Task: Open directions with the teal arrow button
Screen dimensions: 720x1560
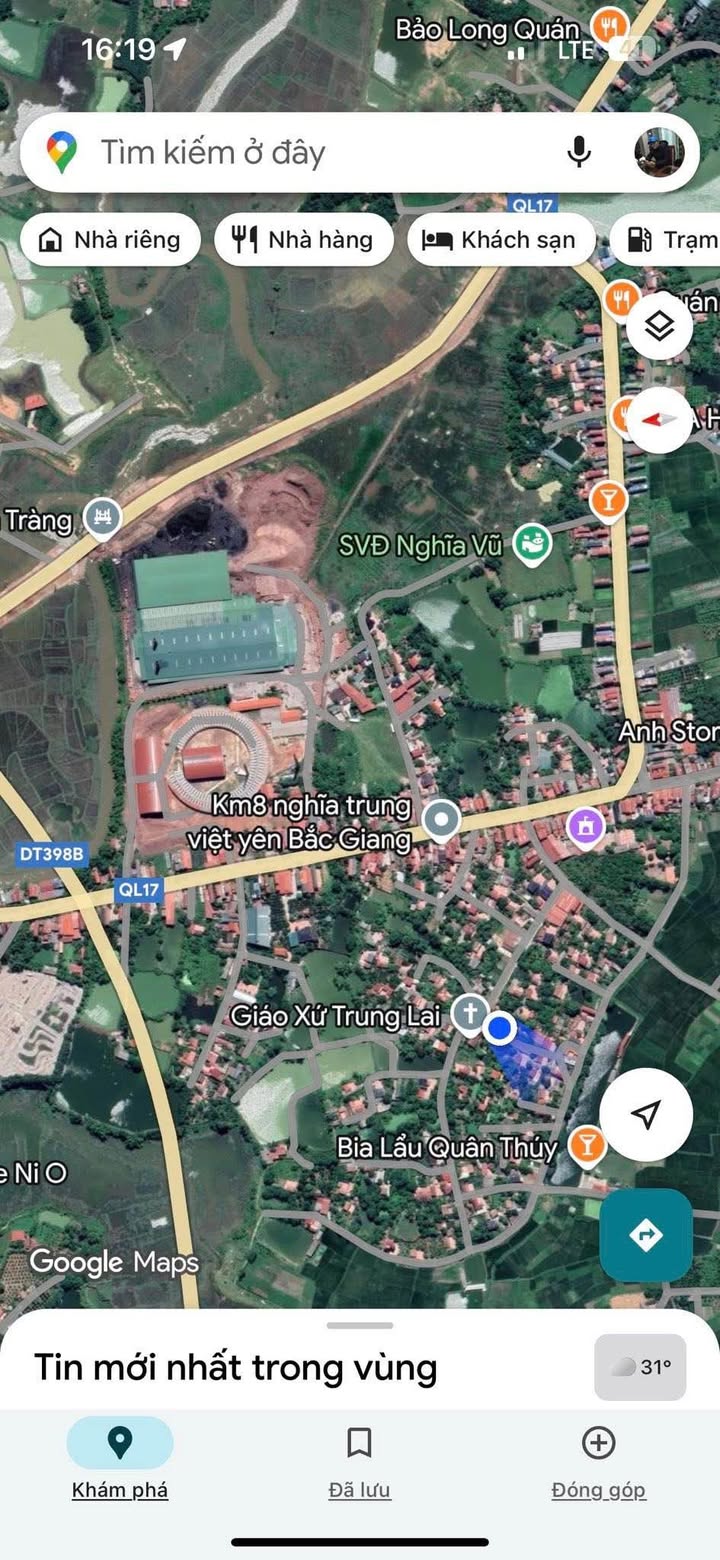Action: pyautogui.click(x=645, y=1235)
